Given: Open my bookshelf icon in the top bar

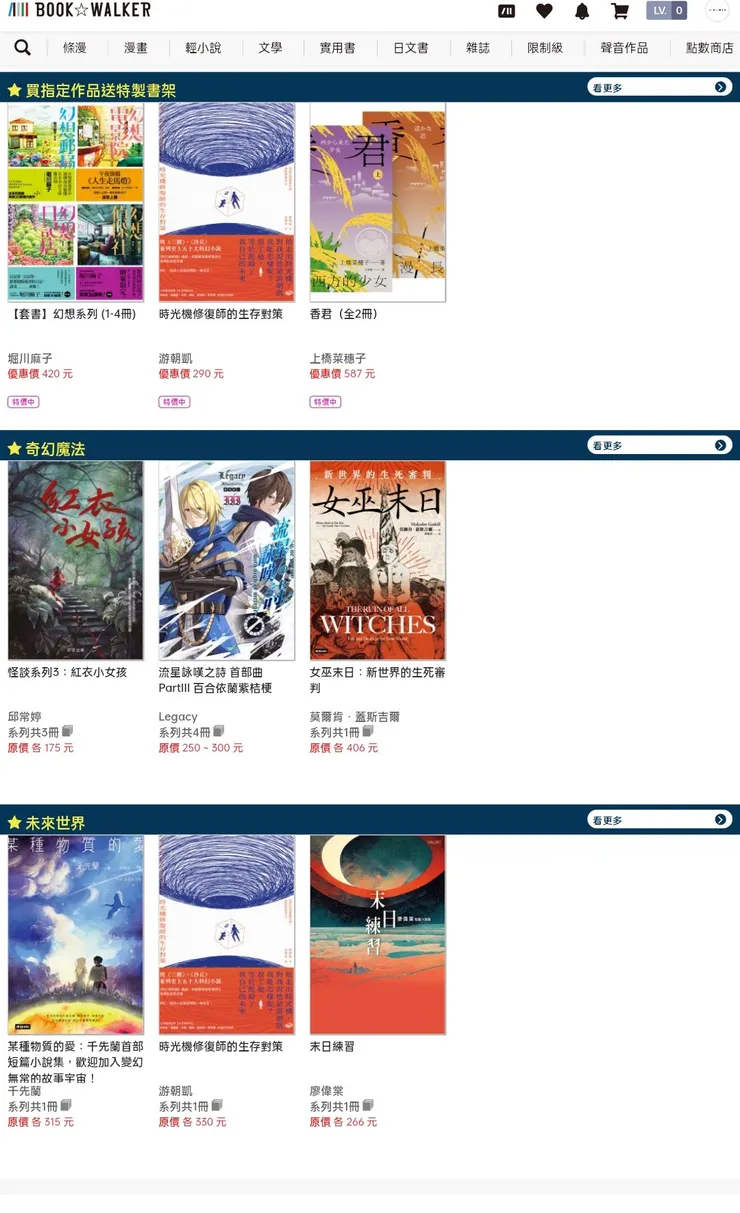Looking at the screenshot, I should click(506, 11).
